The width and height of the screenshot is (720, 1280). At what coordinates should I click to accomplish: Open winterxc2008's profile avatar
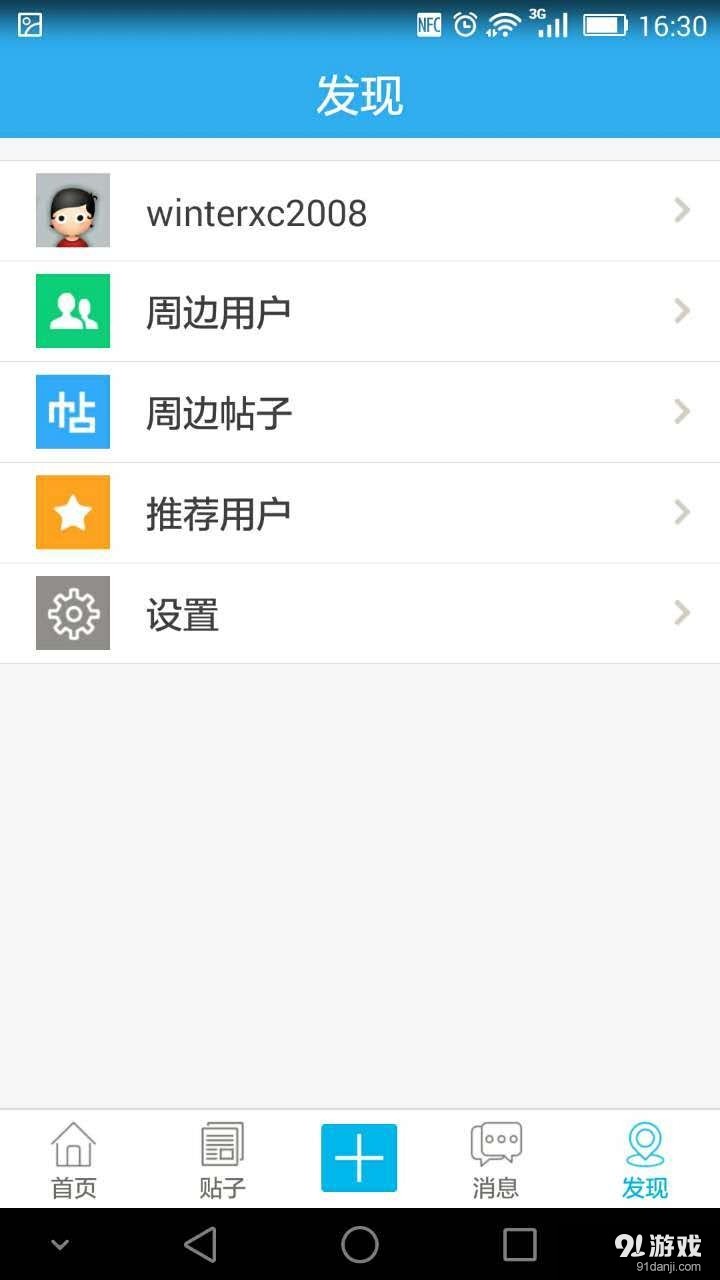tap(72, 210)
